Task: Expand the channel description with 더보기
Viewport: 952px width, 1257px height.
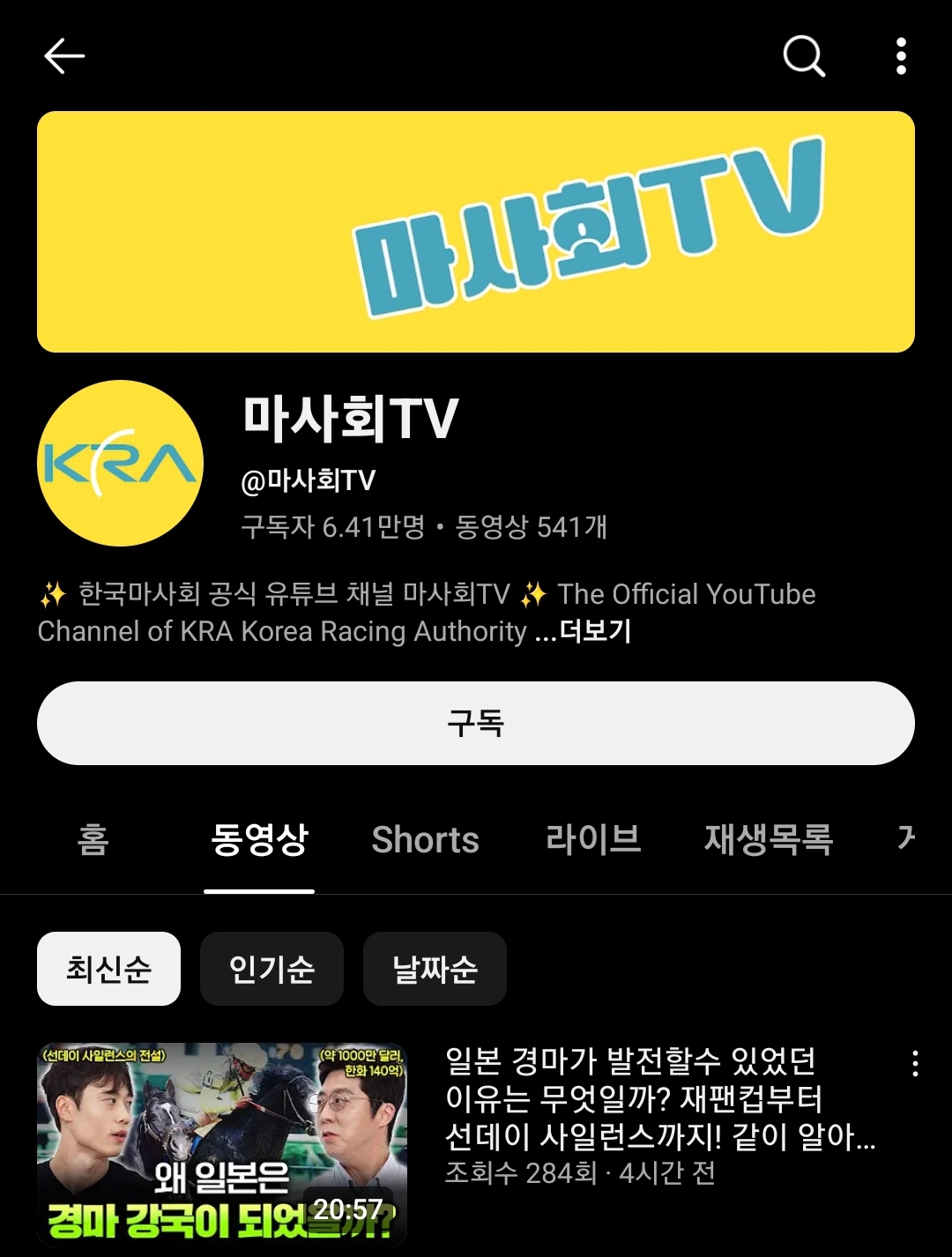Action: [595, 631]
